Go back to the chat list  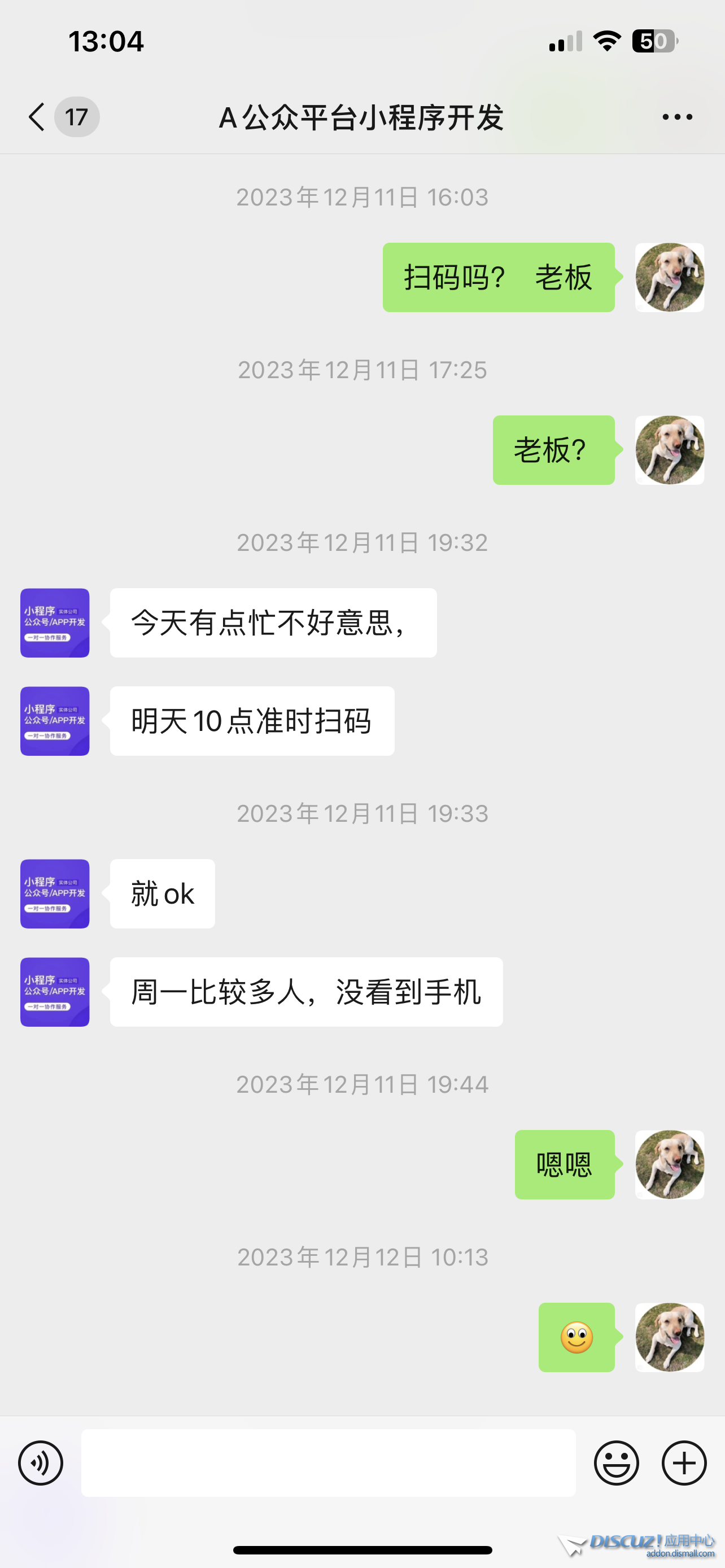[x=38, y=116]
